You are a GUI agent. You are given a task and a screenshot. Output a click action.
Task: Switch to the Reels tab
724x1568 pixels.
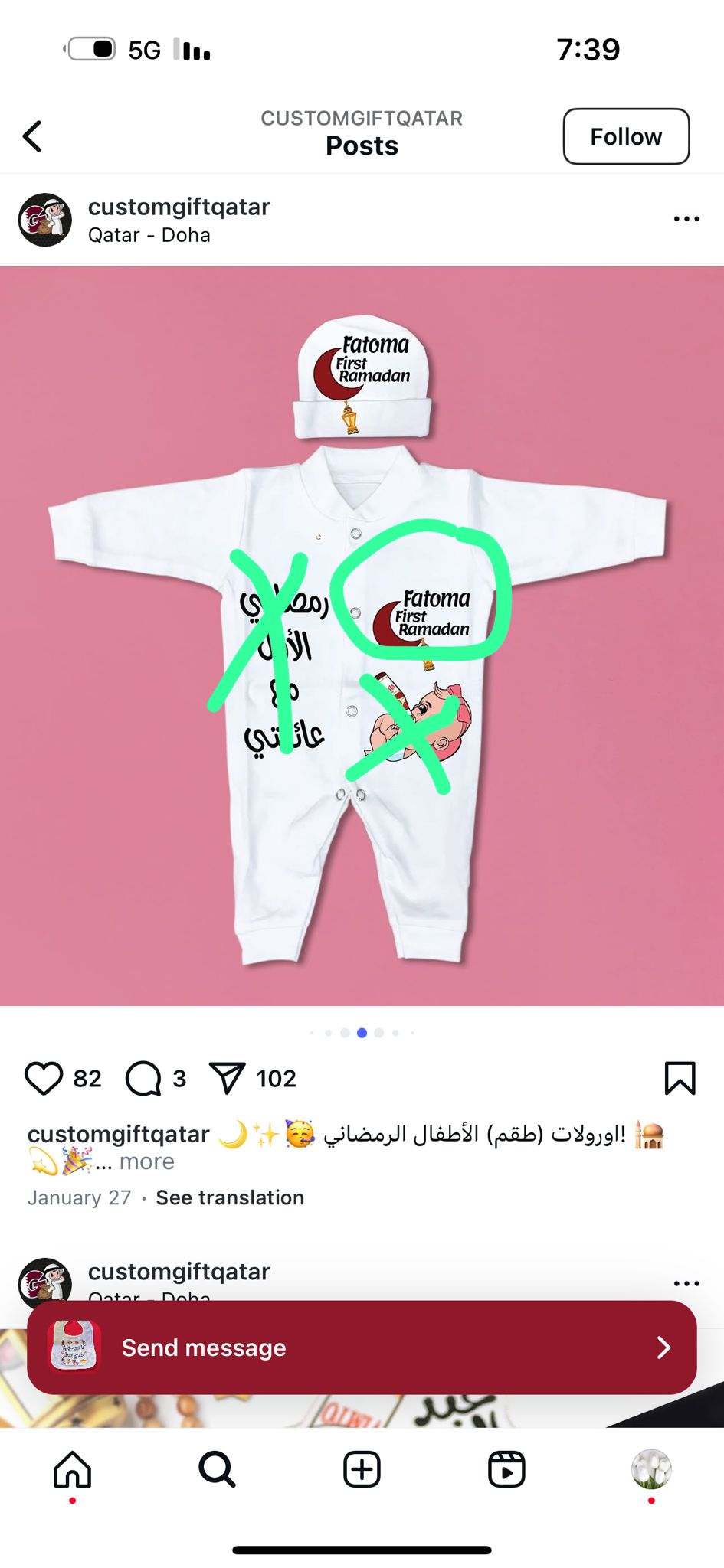click(x=506, y=1469)
